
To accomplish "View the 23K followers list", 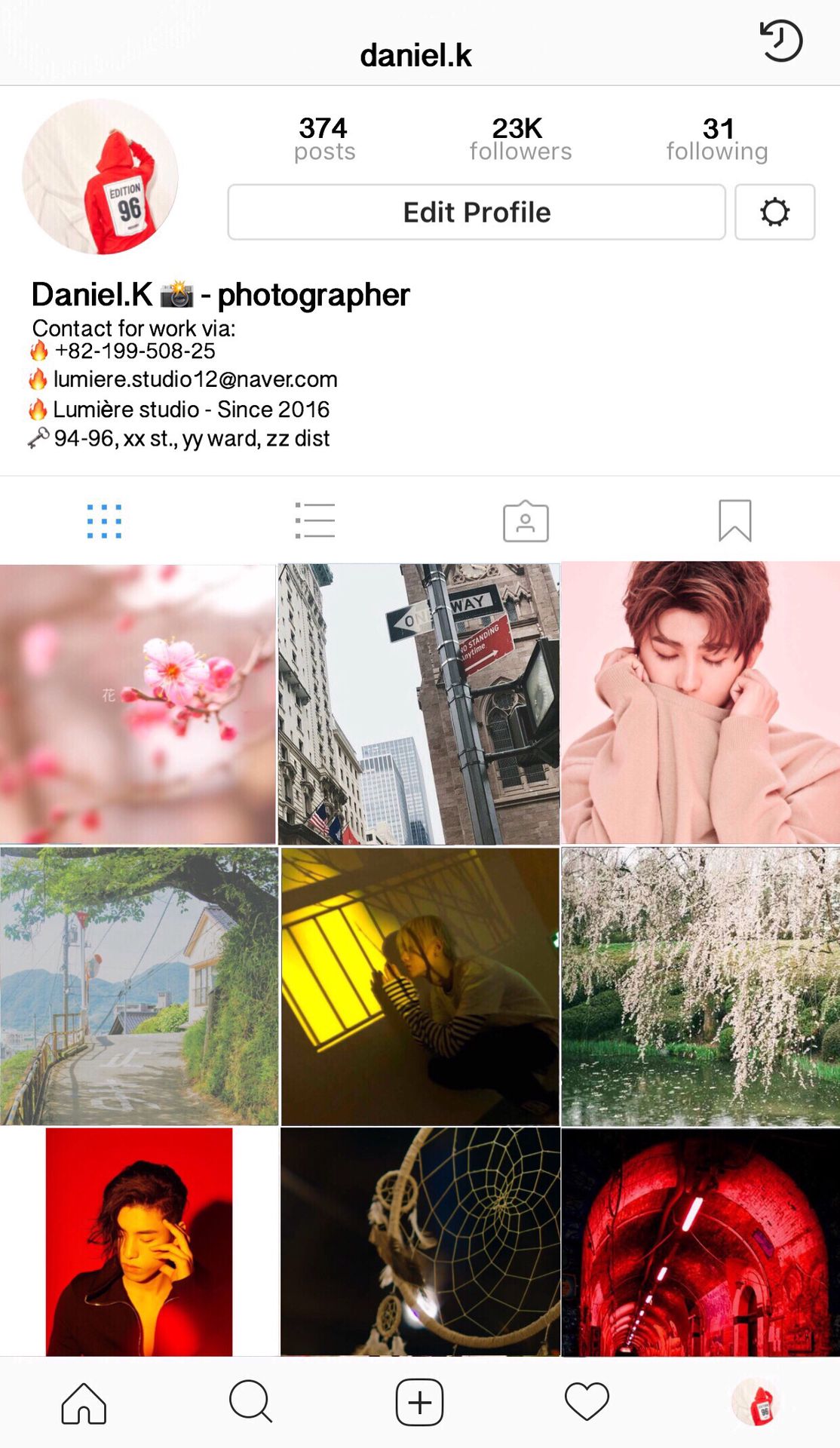I will [520, 139].
